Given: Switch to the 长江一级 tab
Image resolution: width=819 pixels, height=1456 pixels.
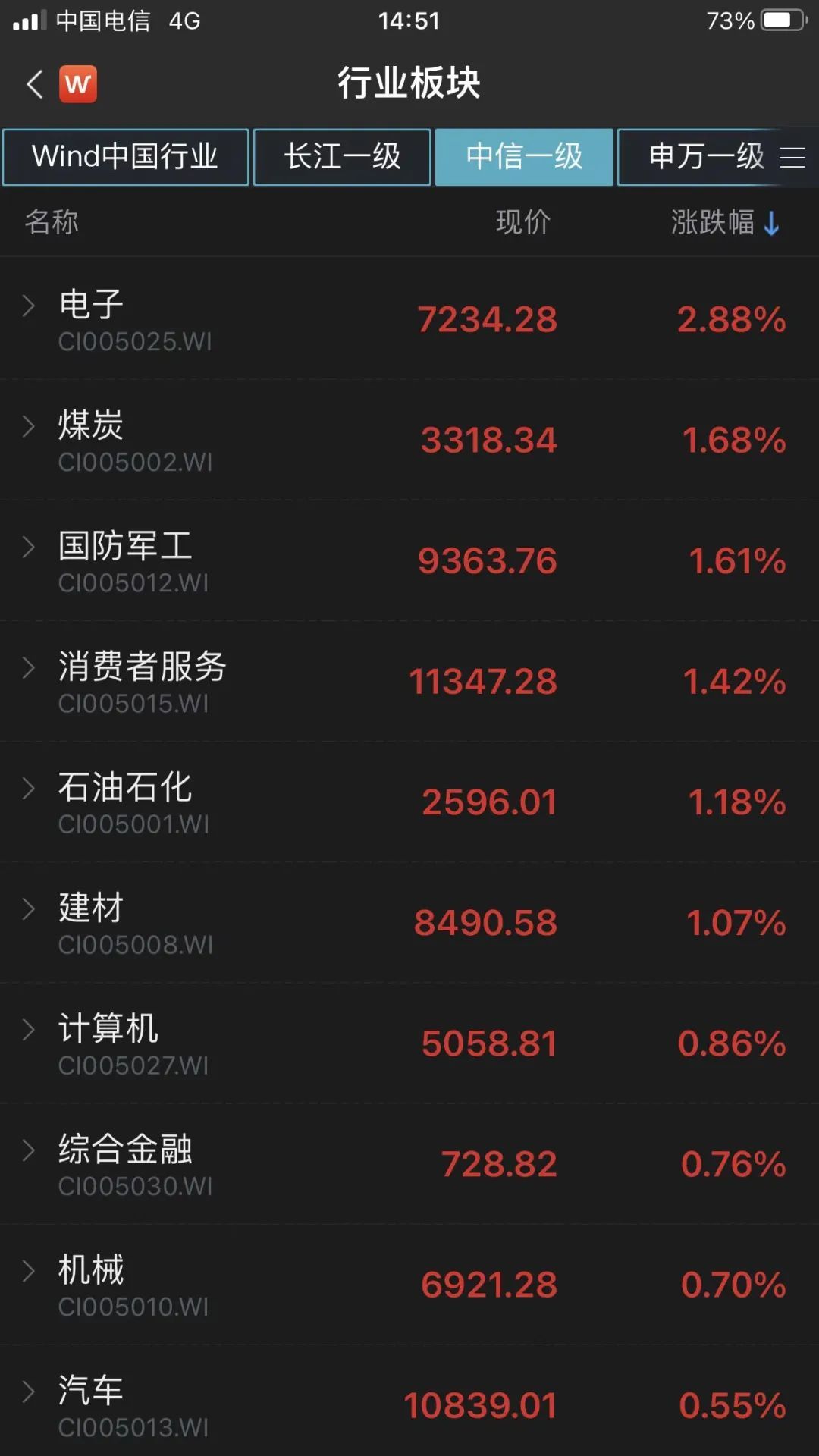Looking at the screenshot, I should pos(342,157).
